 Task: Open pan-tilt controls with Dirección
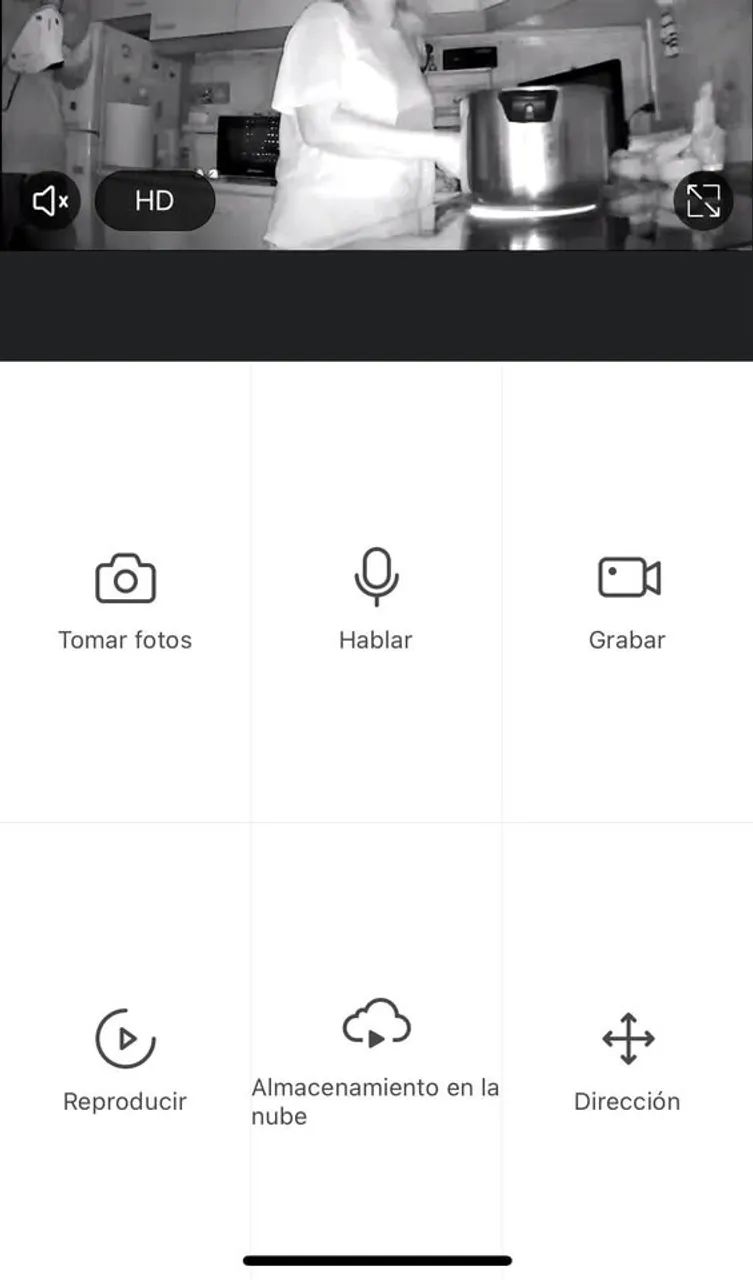[626, 1060]
